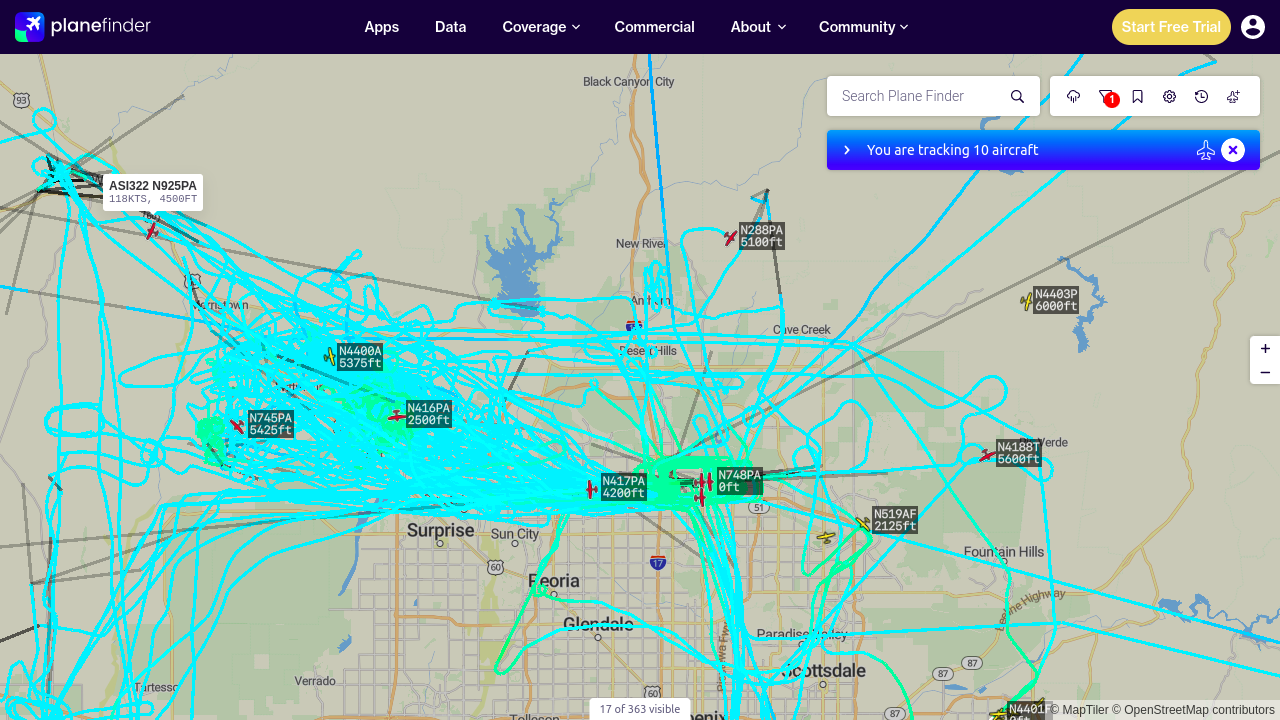Open the weather layers cloud icon
Image resolution: width=1280 pixels, height=720 pixels.
(x=1074, y=96)
